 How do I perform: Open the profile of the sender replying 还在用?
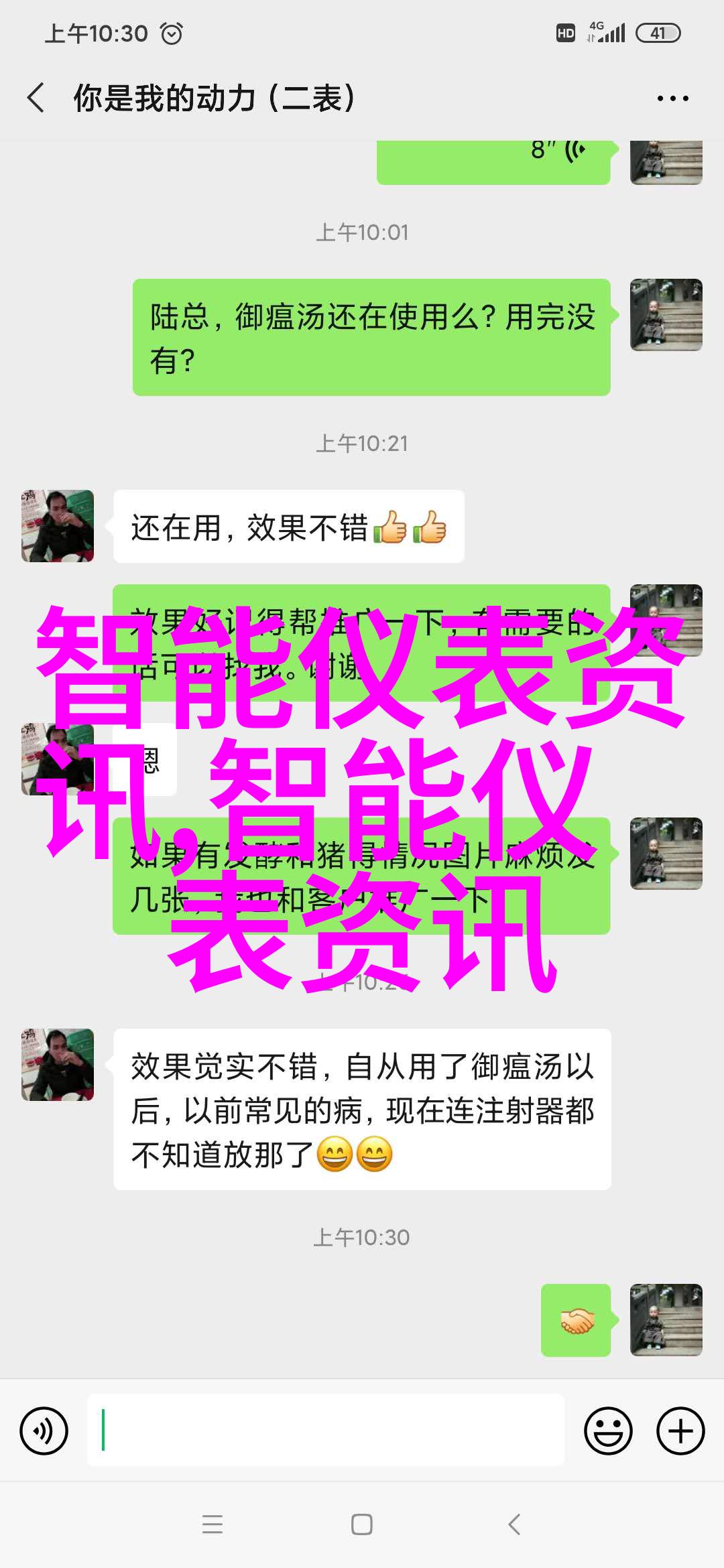click(58, 526)
